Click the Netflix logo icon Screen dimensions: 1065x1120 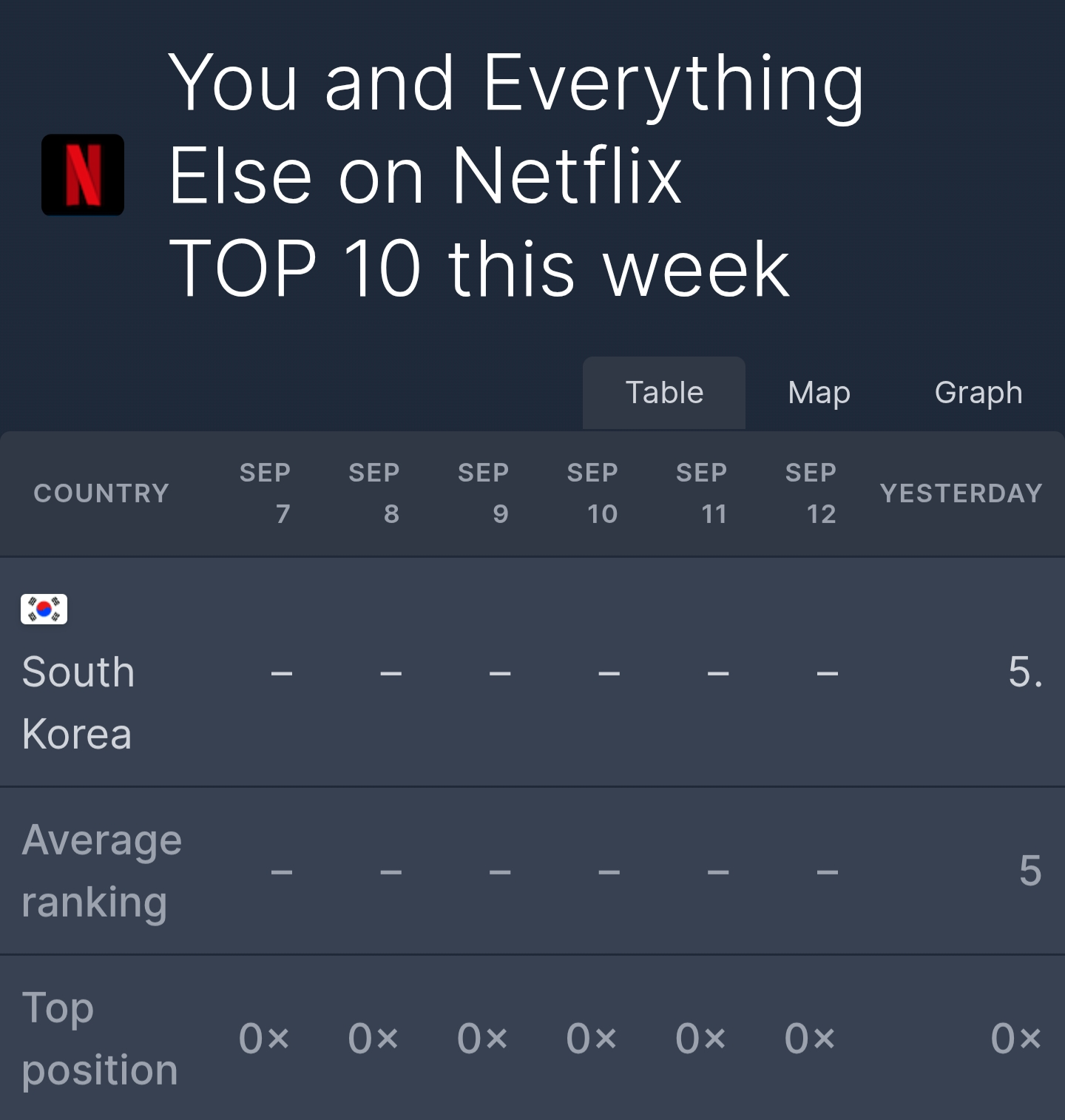(x=83, y=174)
